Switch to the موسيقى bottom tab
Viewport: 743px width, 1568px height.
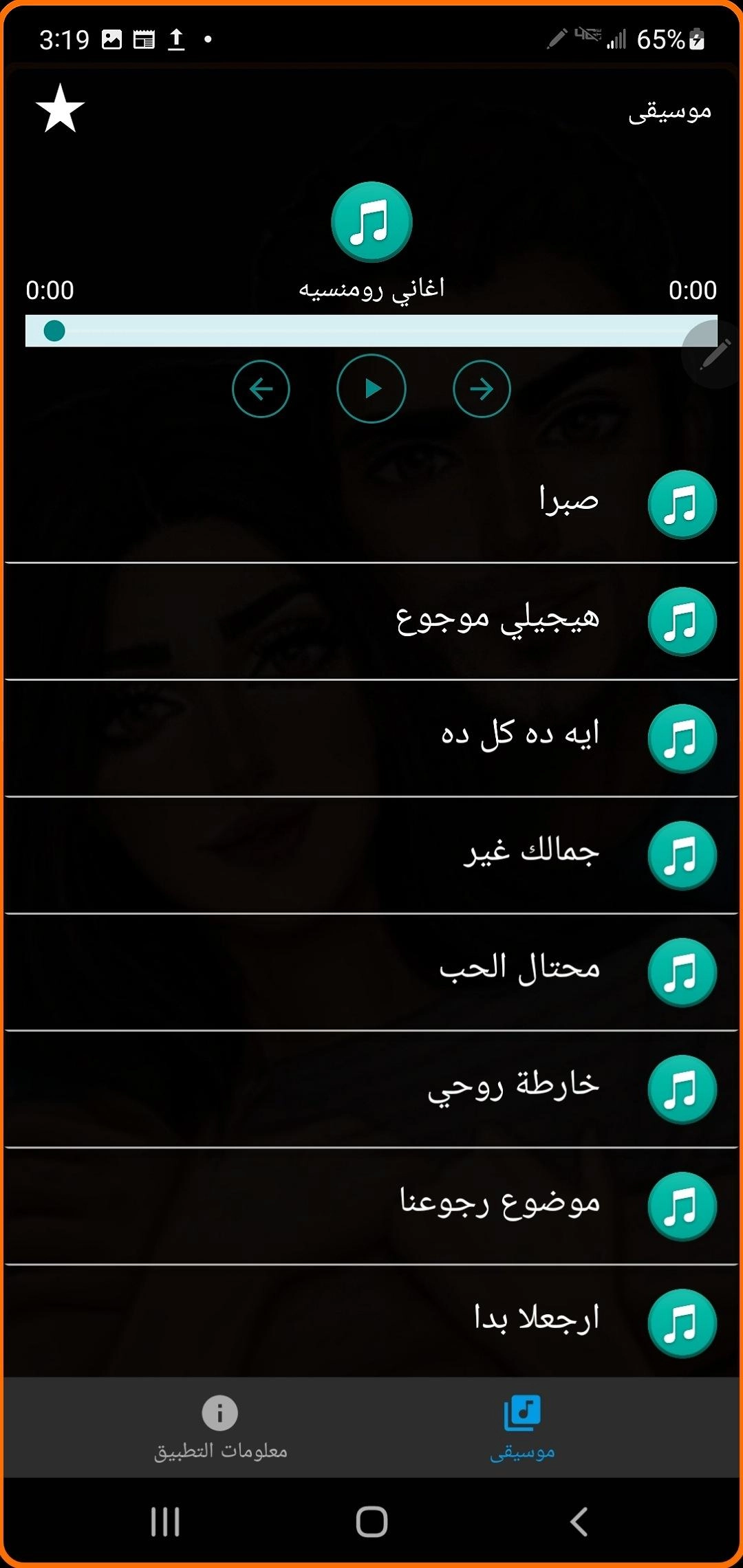522,1428
